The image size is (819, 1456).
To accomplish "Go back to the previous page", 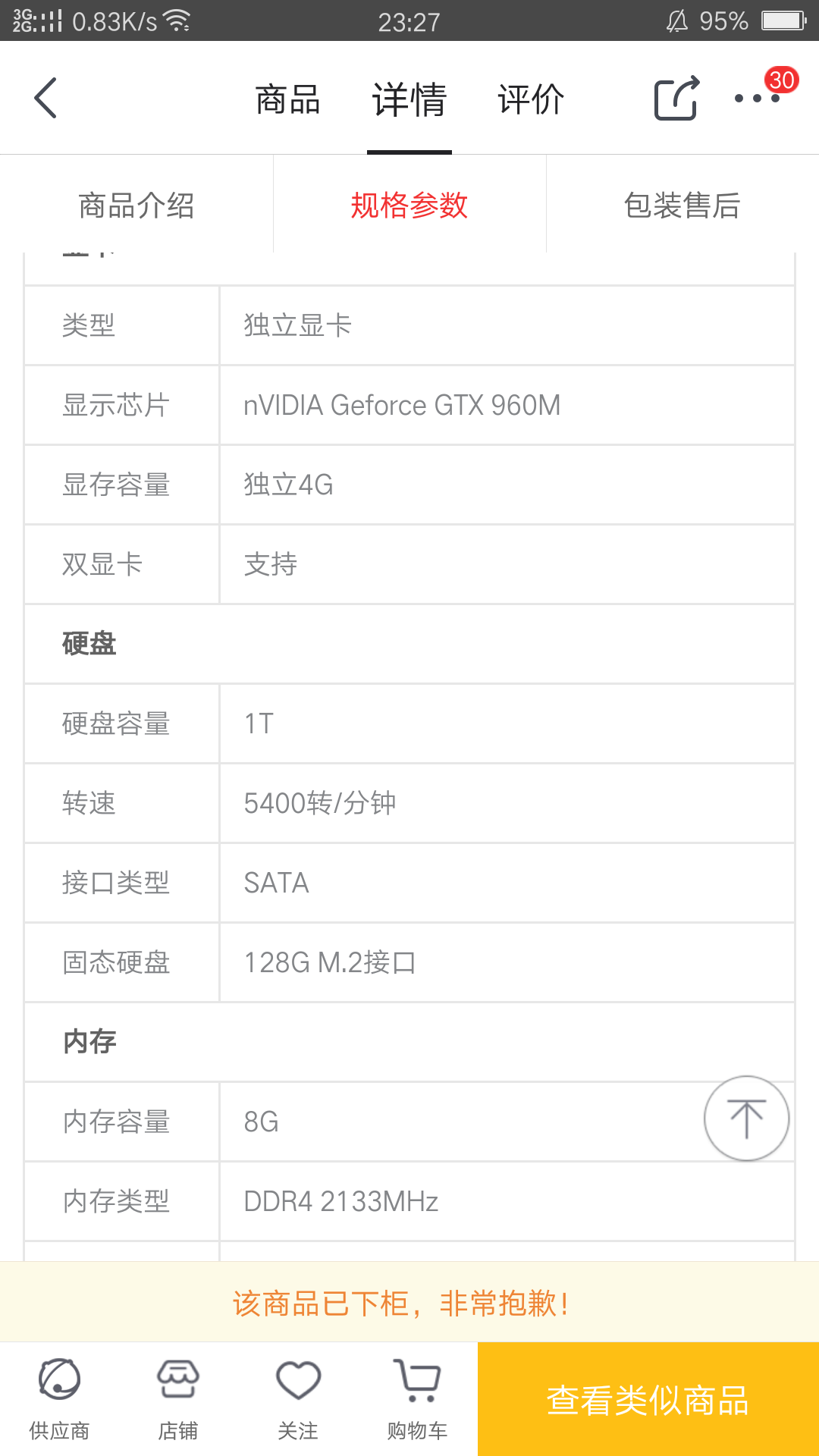I will point(45,99).
